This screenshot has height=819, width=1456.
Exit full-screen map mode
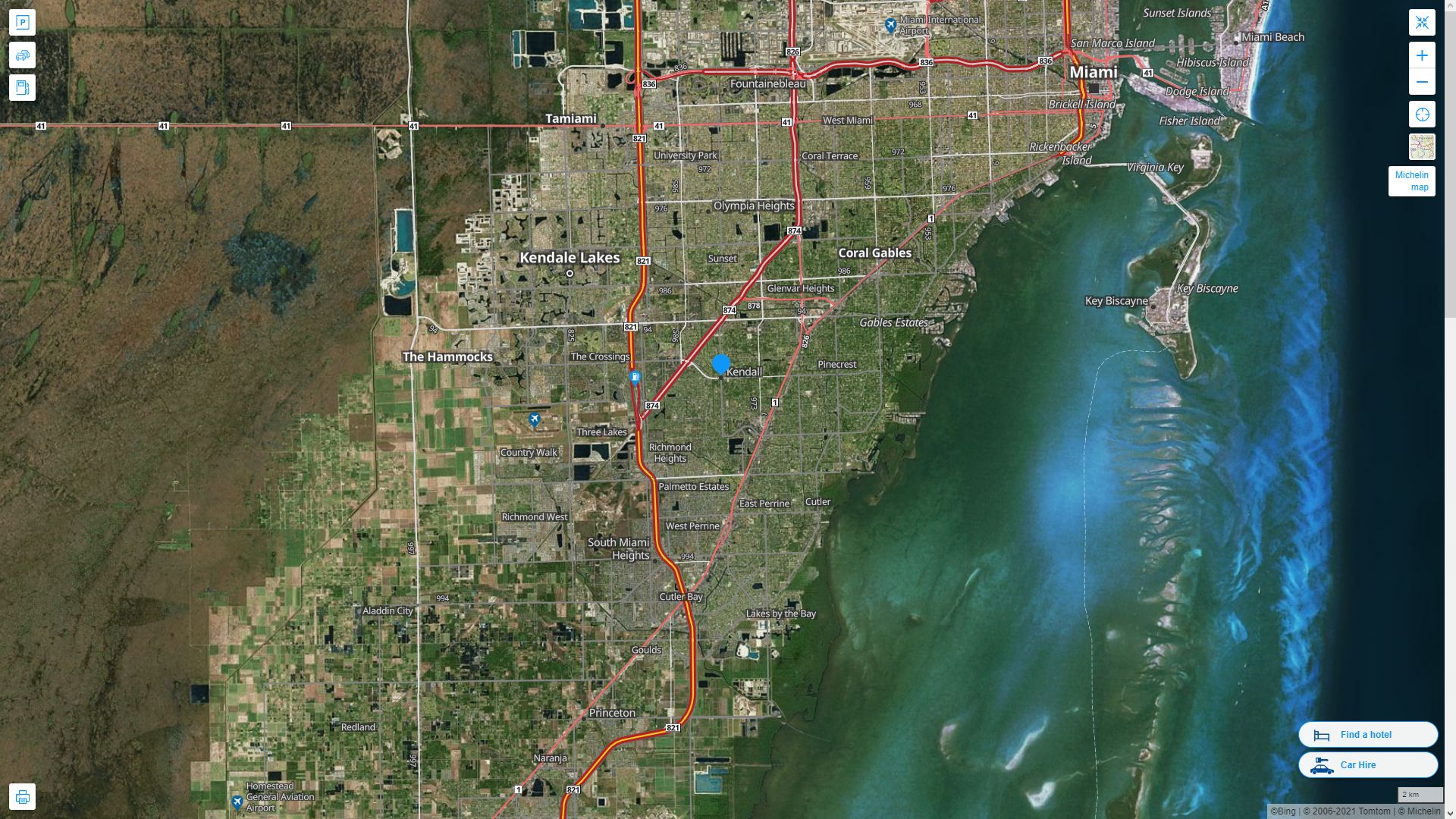1422,23
